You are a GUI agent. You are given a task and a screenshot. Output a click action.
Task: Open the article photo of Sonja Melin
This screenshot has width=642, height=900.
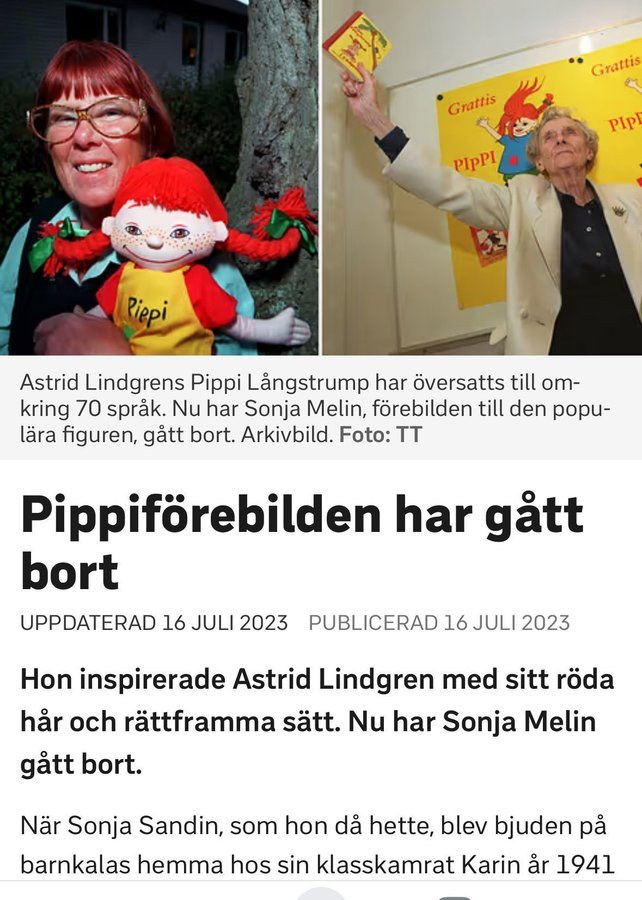pos(159,177)
